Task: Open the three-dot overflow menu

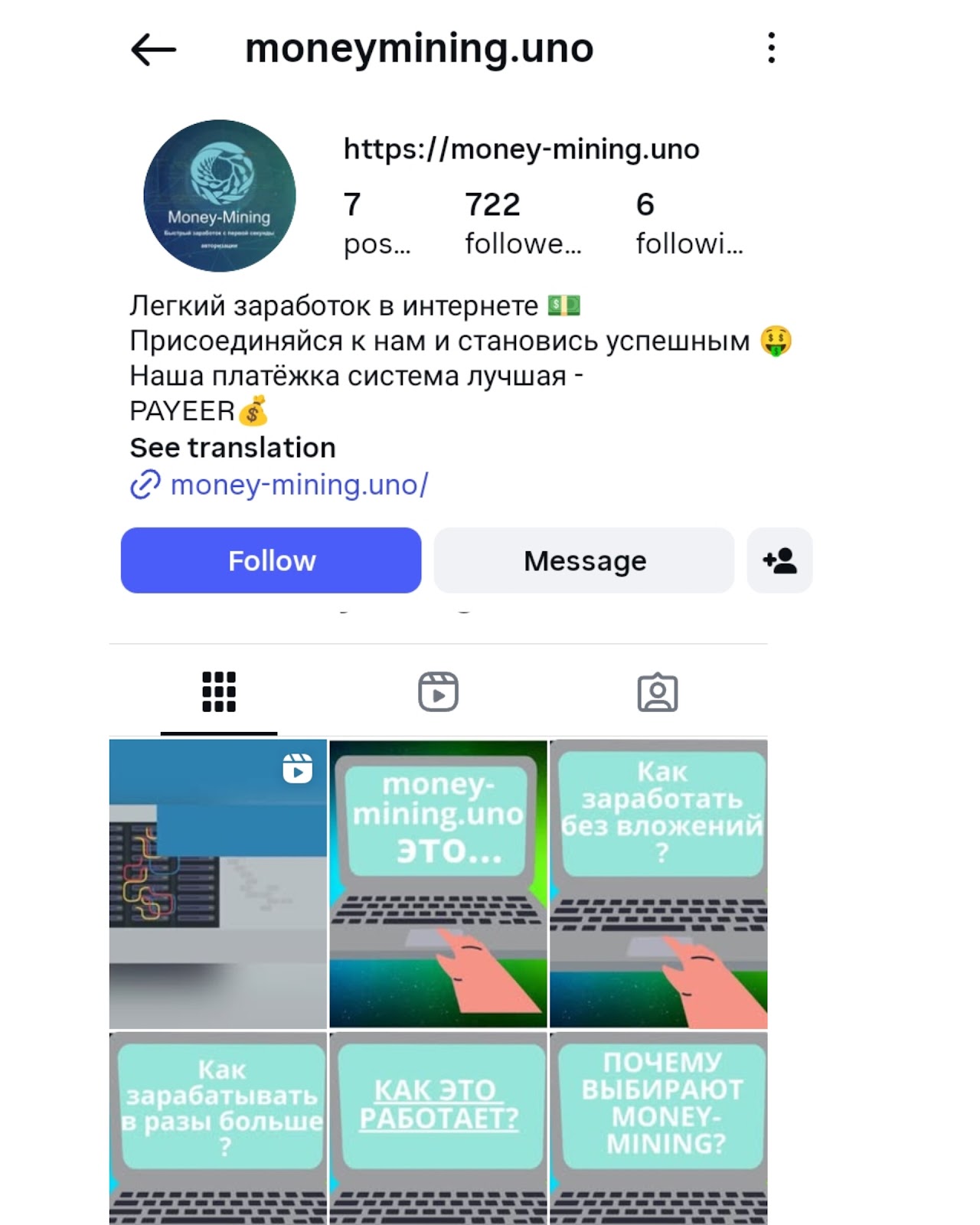Action: [x=771, y=48]
